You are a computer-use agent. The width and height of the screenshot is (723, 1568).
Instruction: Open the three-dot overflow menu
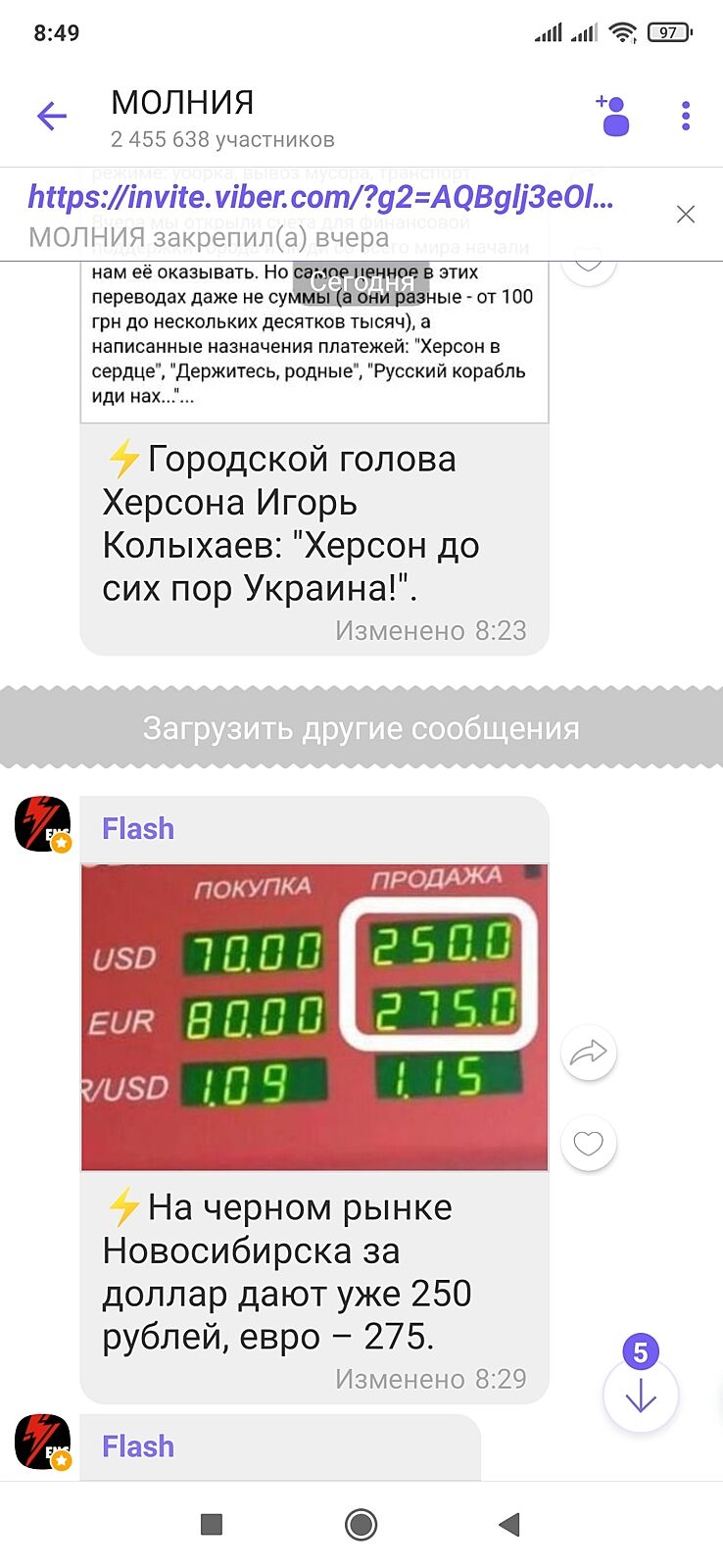click(x=686, y=116)
